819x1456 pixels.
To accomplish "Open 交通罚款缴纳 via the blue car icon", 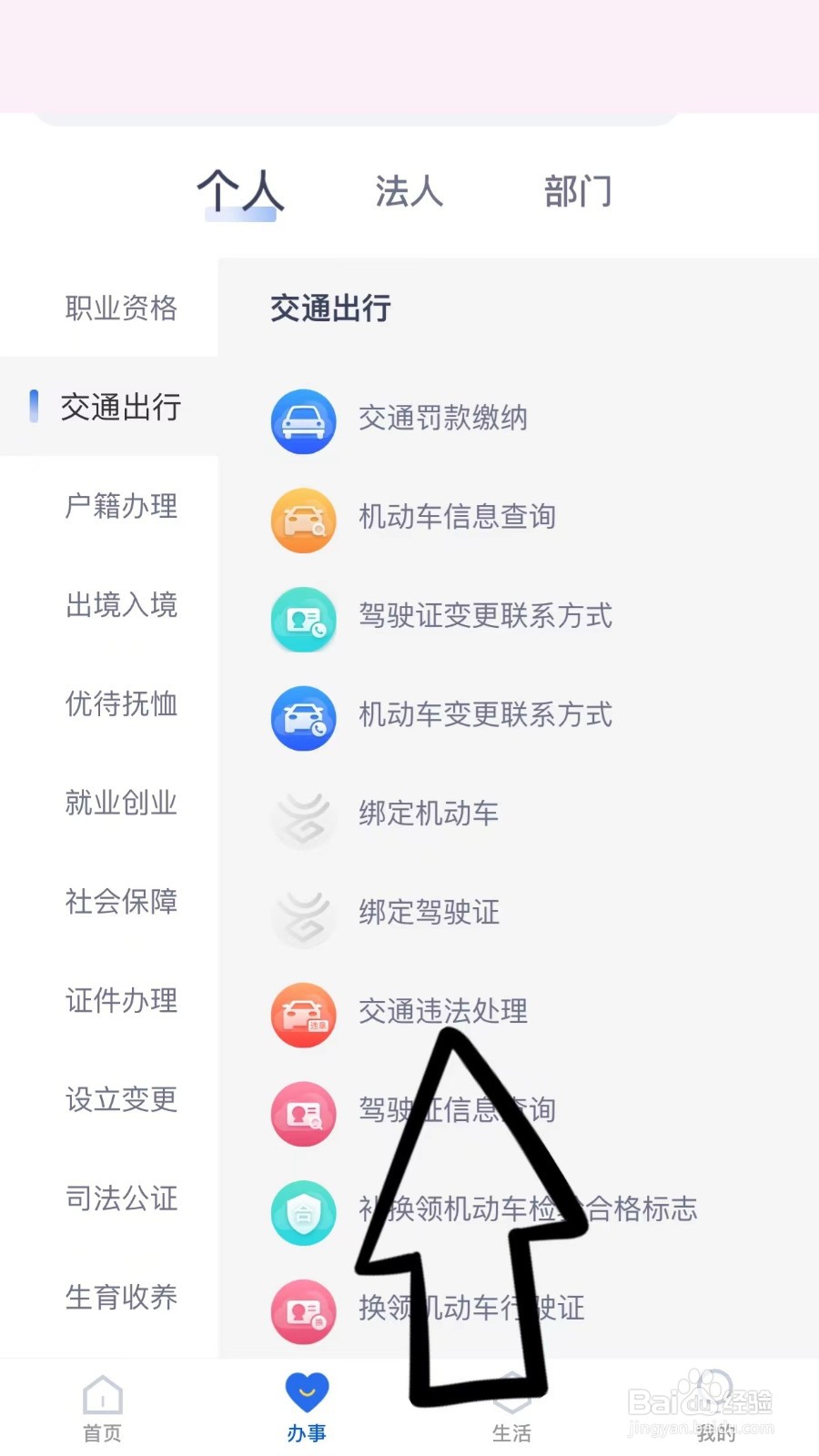I will (303, 420).
